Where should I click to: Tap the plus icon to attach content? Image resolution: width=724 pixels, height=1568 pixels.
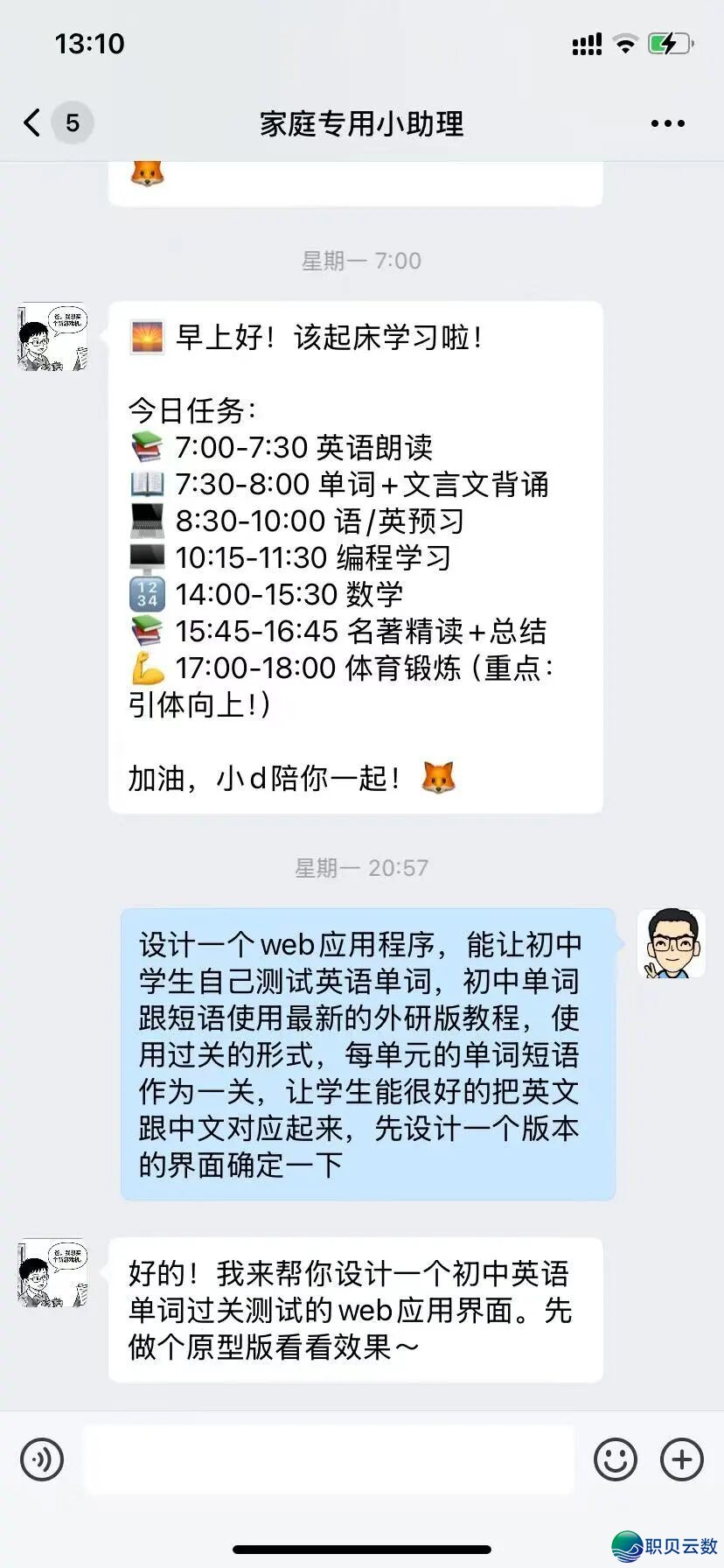coord(679,1459)
